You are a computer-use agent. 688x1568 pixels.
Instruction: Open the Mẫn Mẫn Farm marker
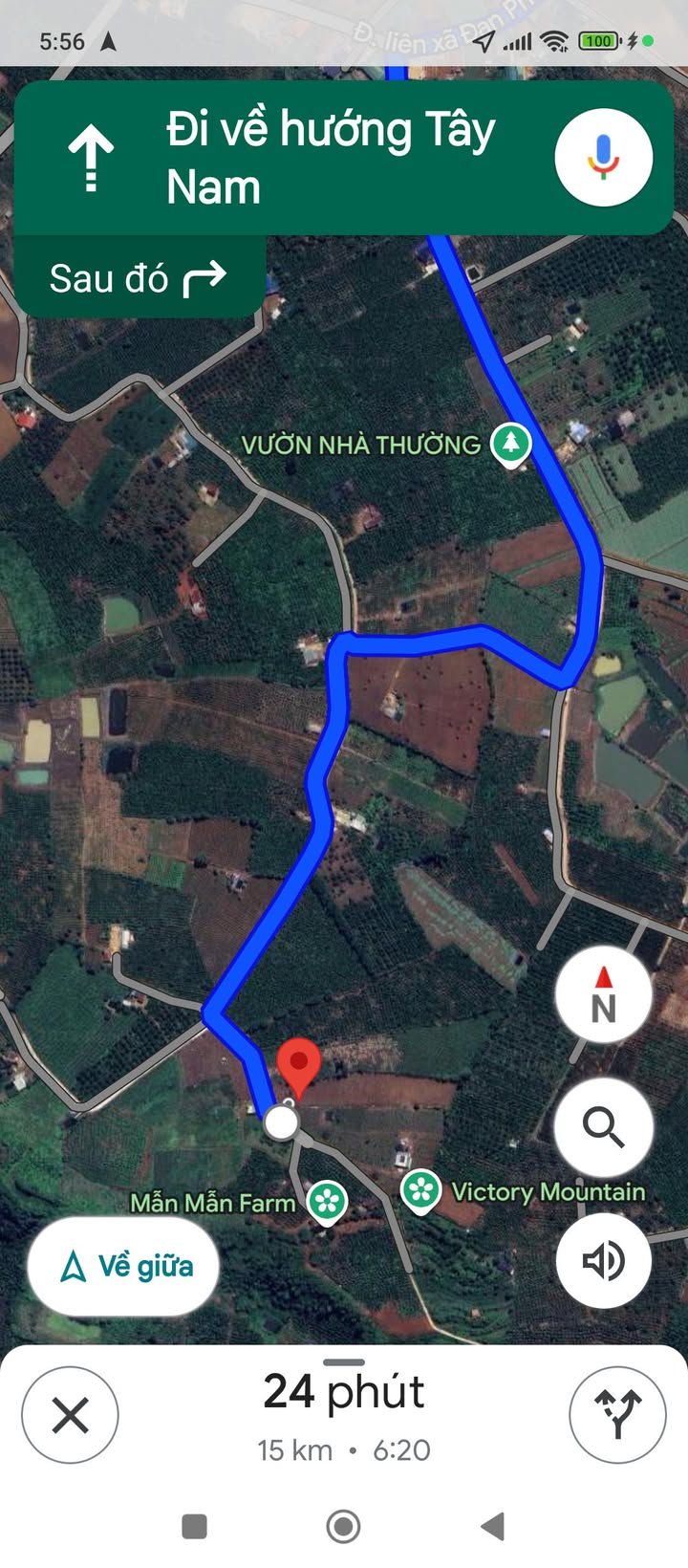327,1201
